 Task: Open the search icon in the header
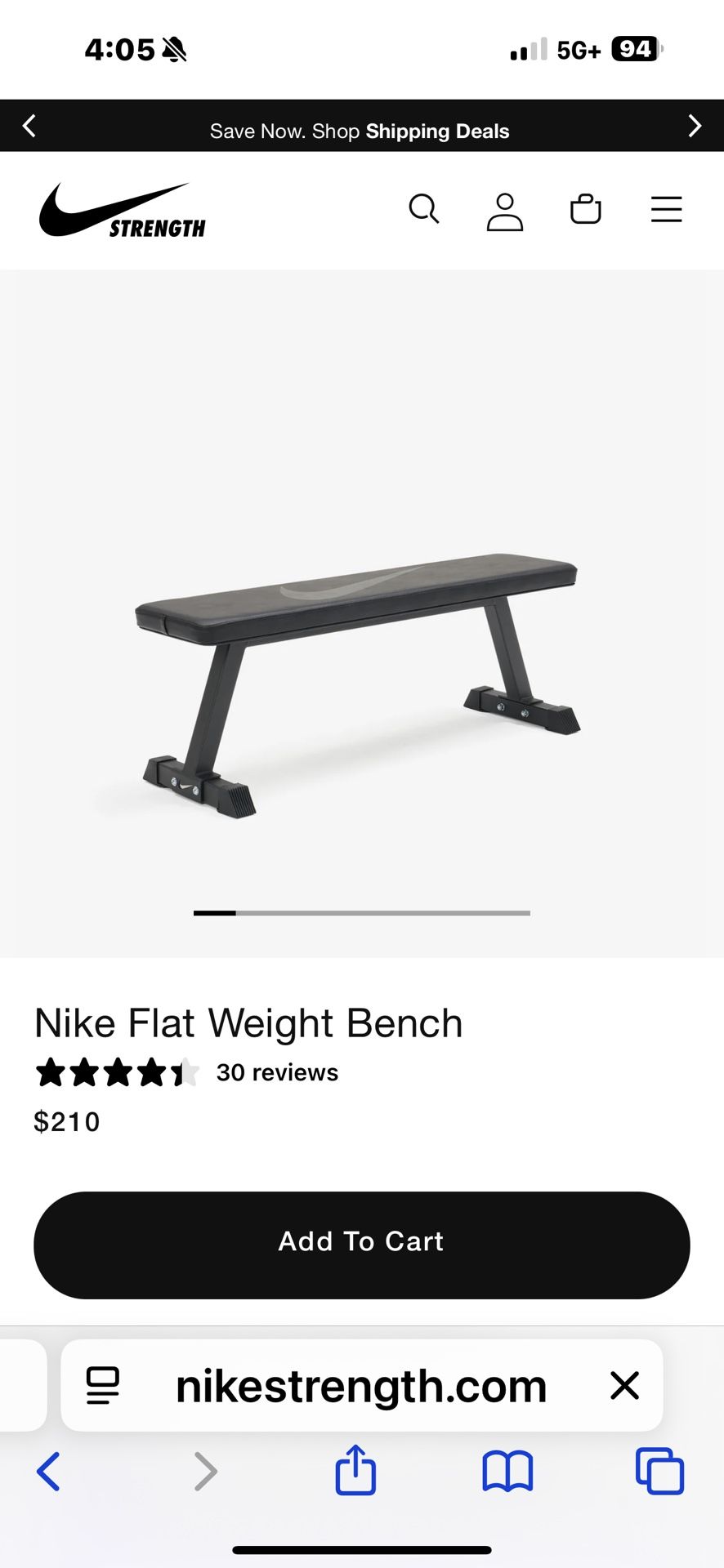pyautogui.click(x=424, y=210)
